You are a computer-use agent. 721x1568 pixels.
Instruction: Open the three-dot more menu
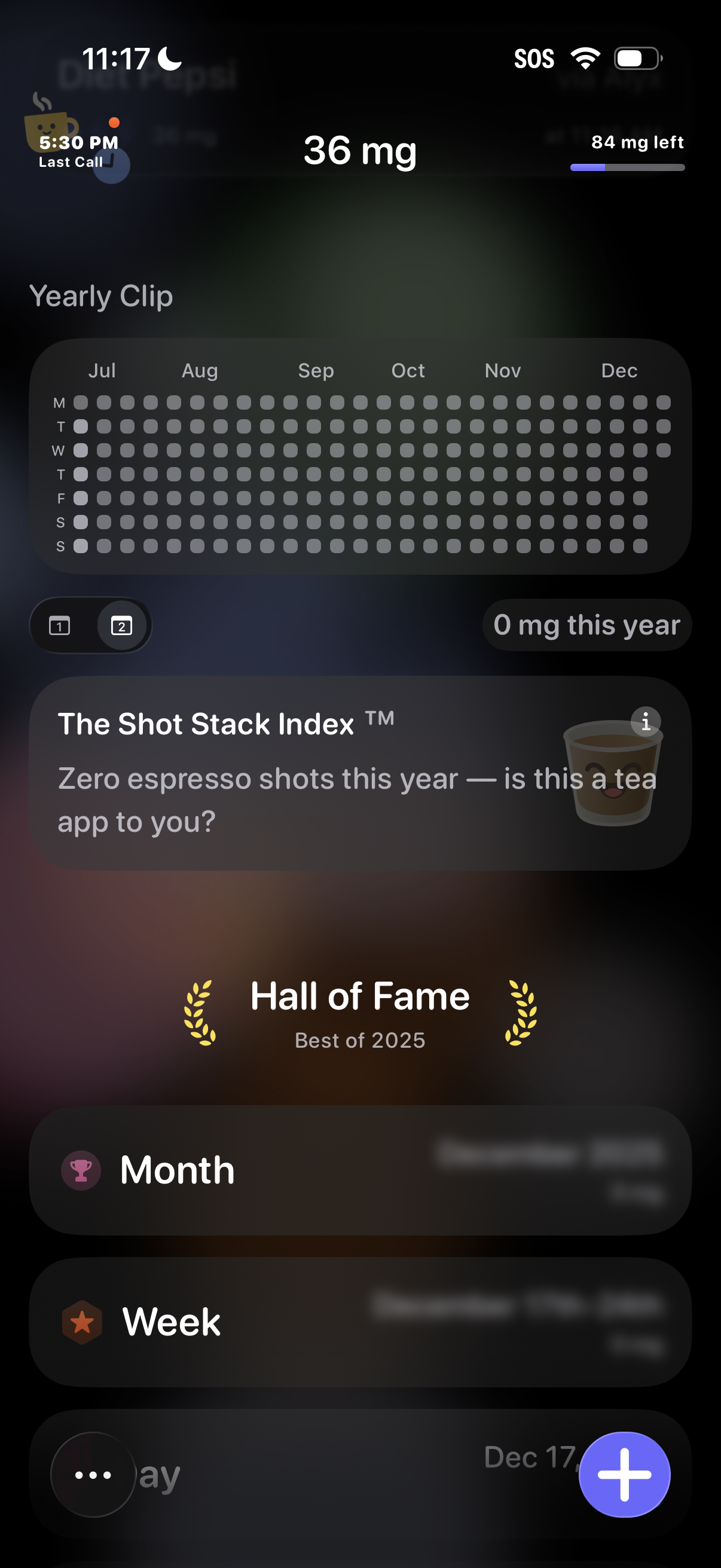pyautogui.click(x=93, y=1474)
